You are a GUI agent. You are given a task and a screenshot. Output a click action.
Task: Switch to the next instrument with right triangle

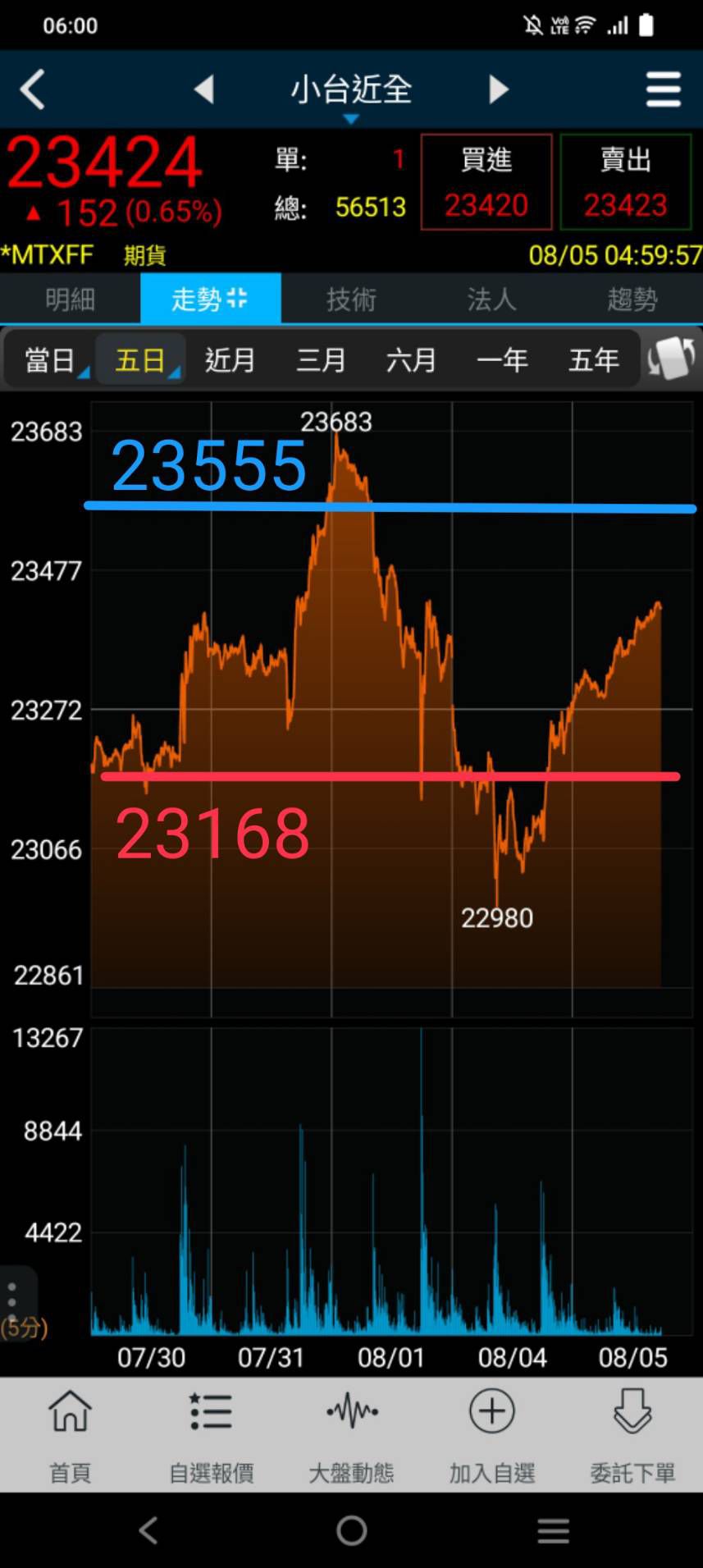click(498, 89)
